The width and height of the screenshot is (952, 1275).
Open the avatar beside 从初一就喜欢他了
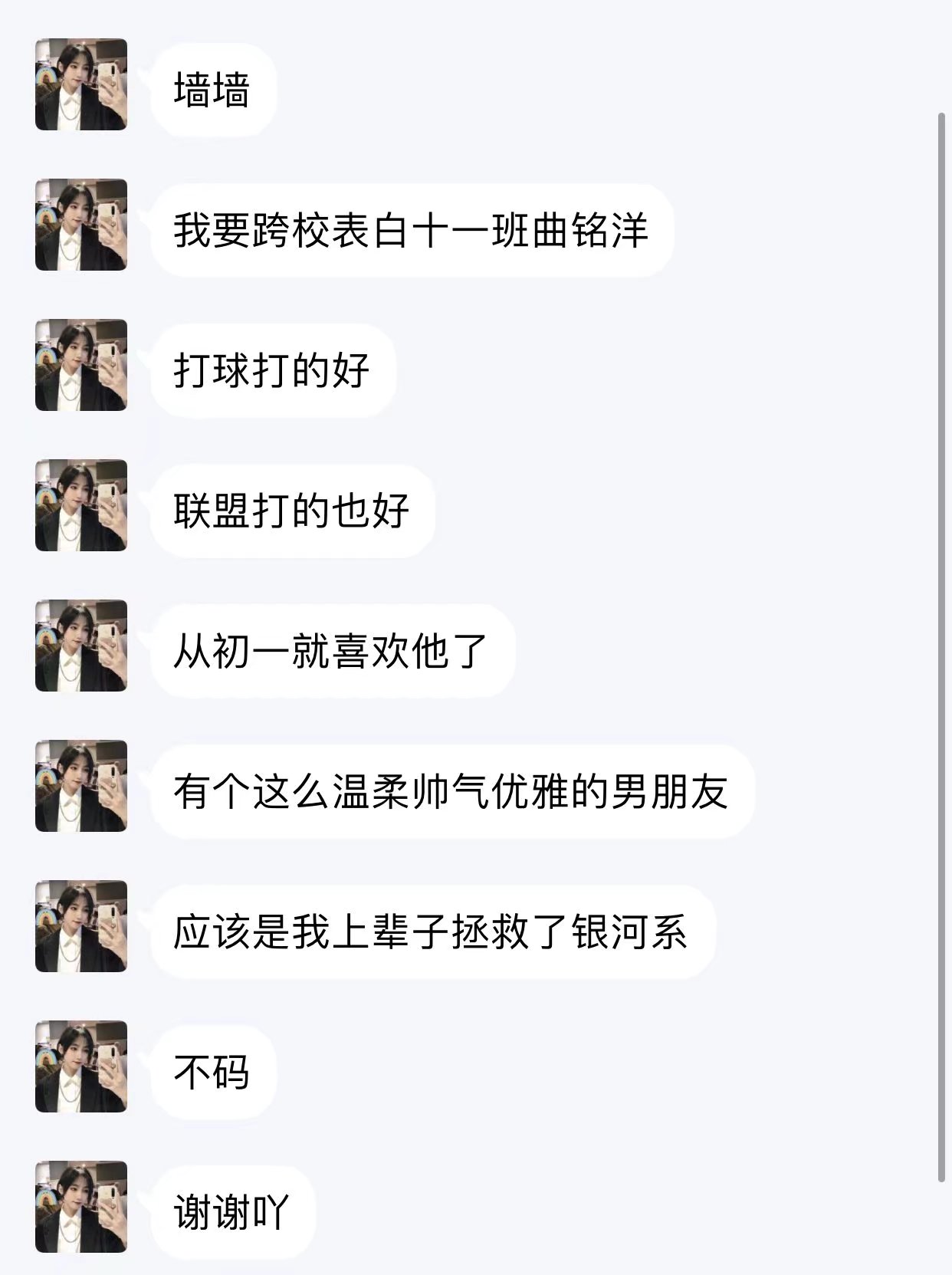[81, 646]
